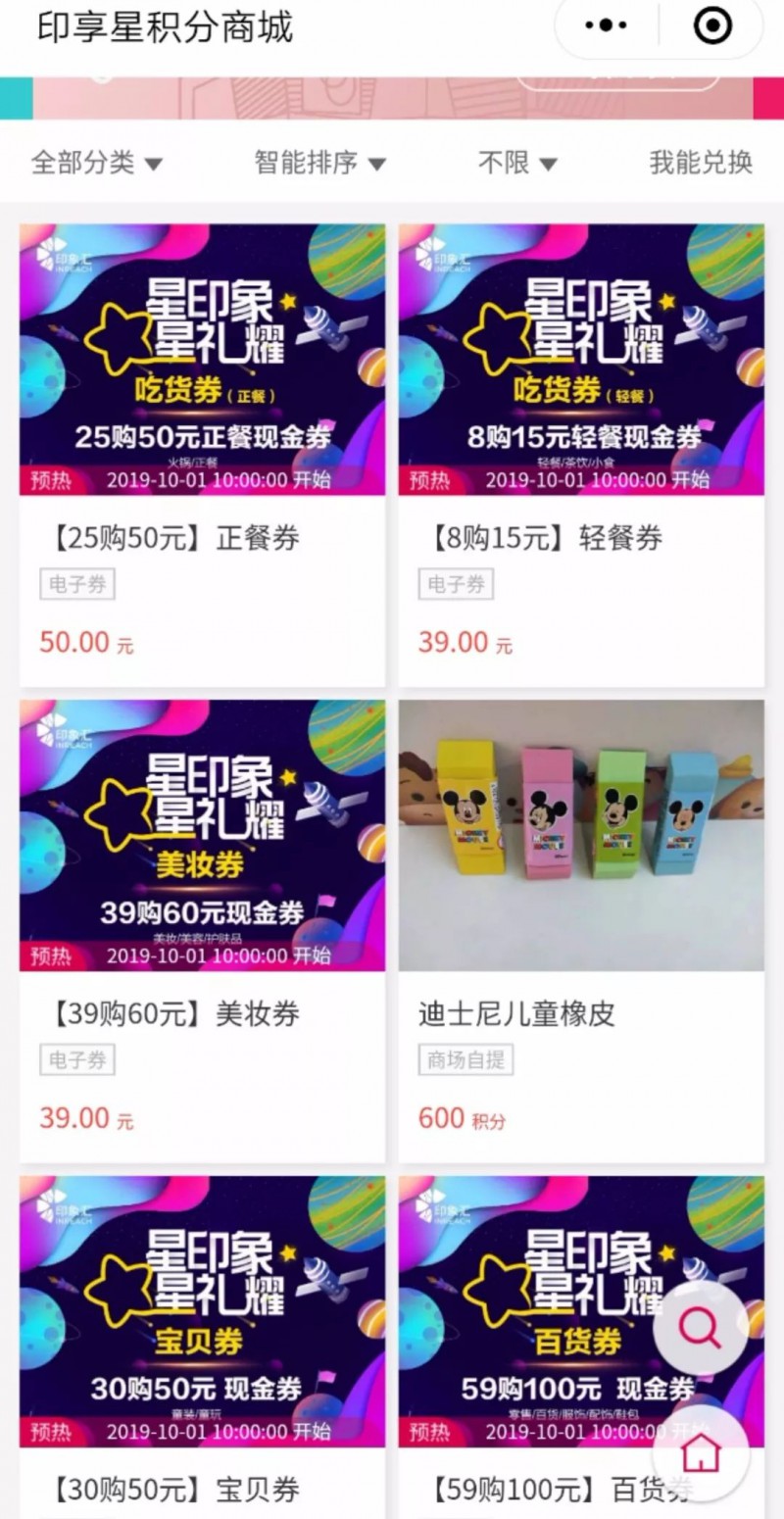The width and height of the screenshot is (784, 1519).
Task: Open the 智能排序 sorting dropdown
Action: pos(319,163)
